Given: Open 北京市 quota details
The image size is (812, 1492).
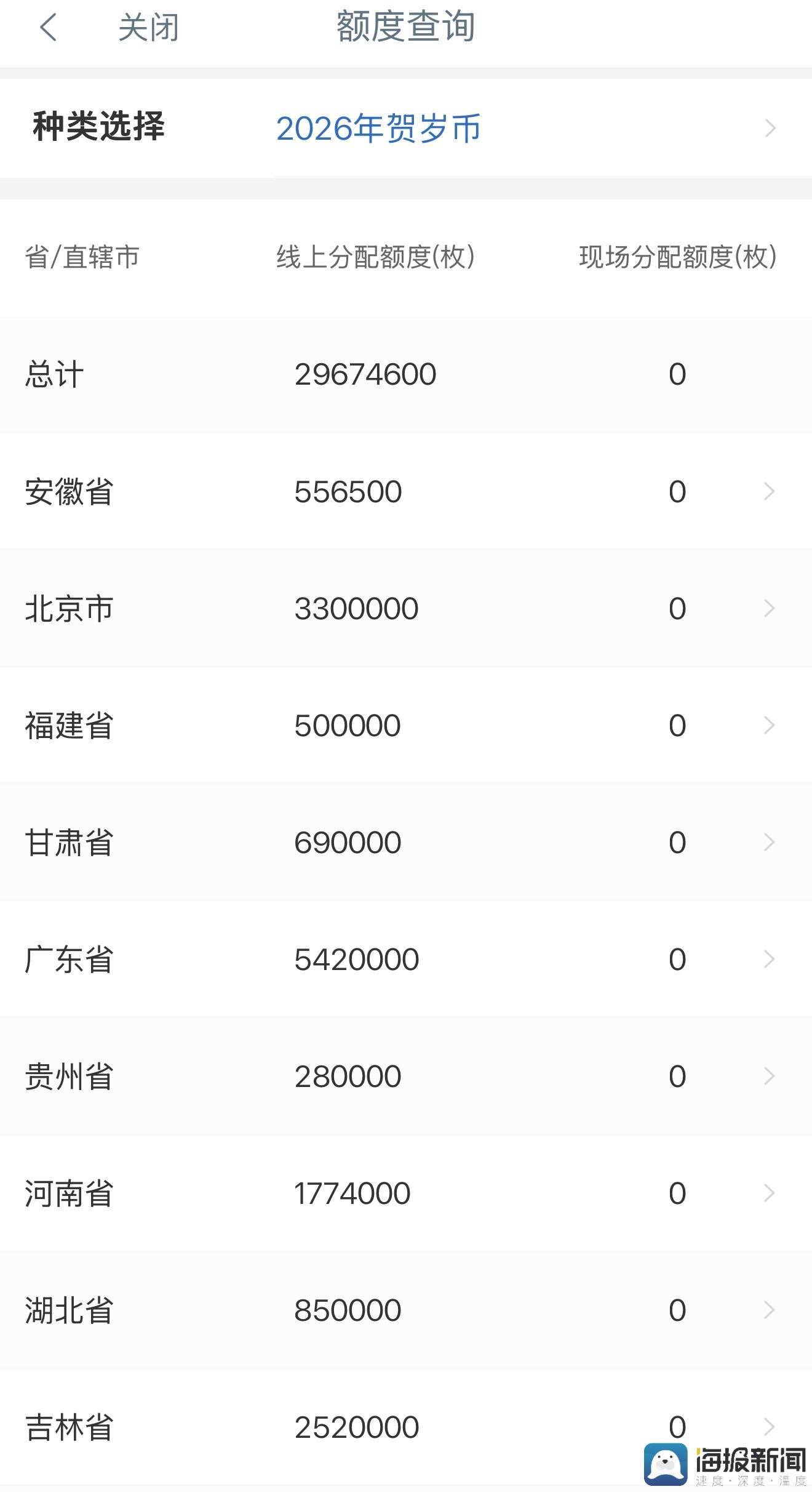Looking at the screenshot, I should point(406,608).
